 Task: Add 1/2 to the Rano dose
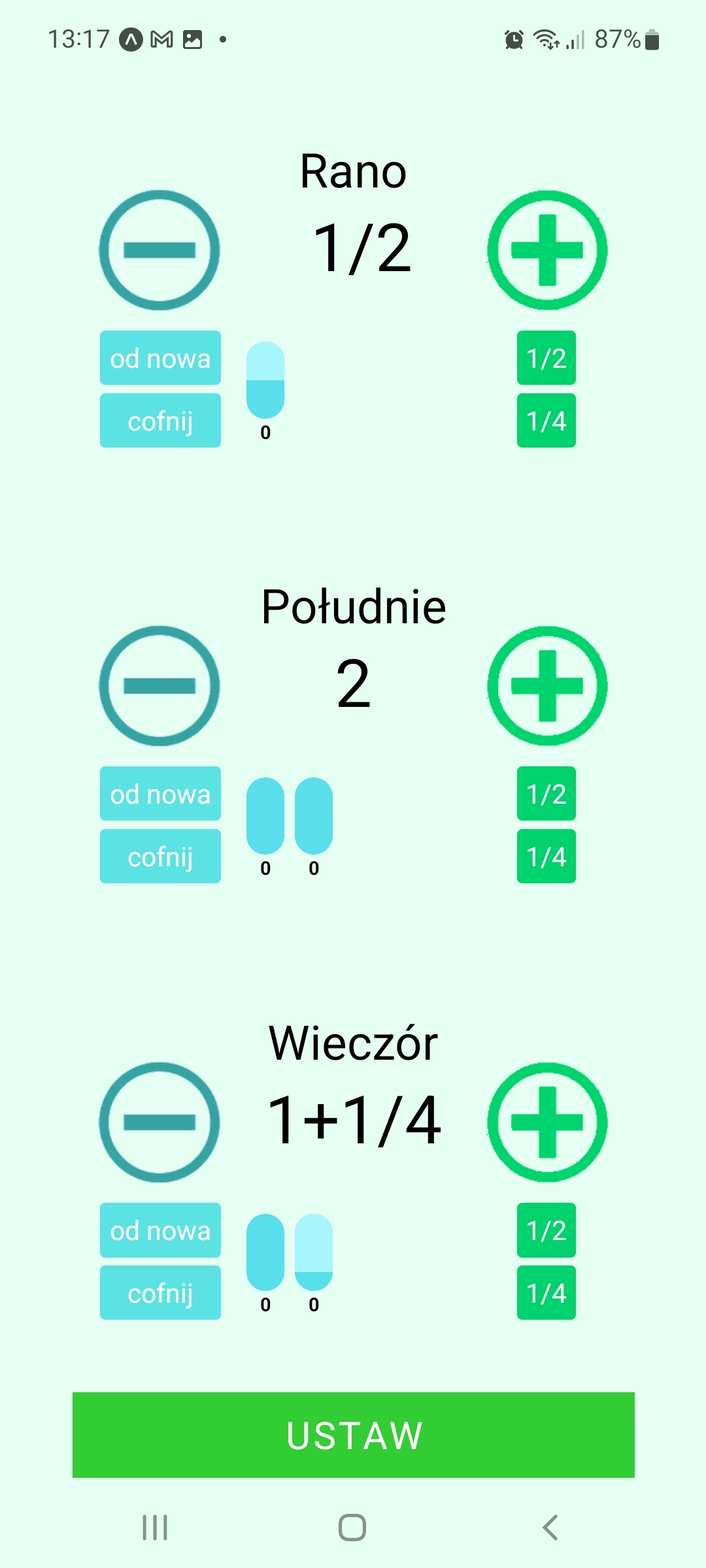[x=546, y=358]
